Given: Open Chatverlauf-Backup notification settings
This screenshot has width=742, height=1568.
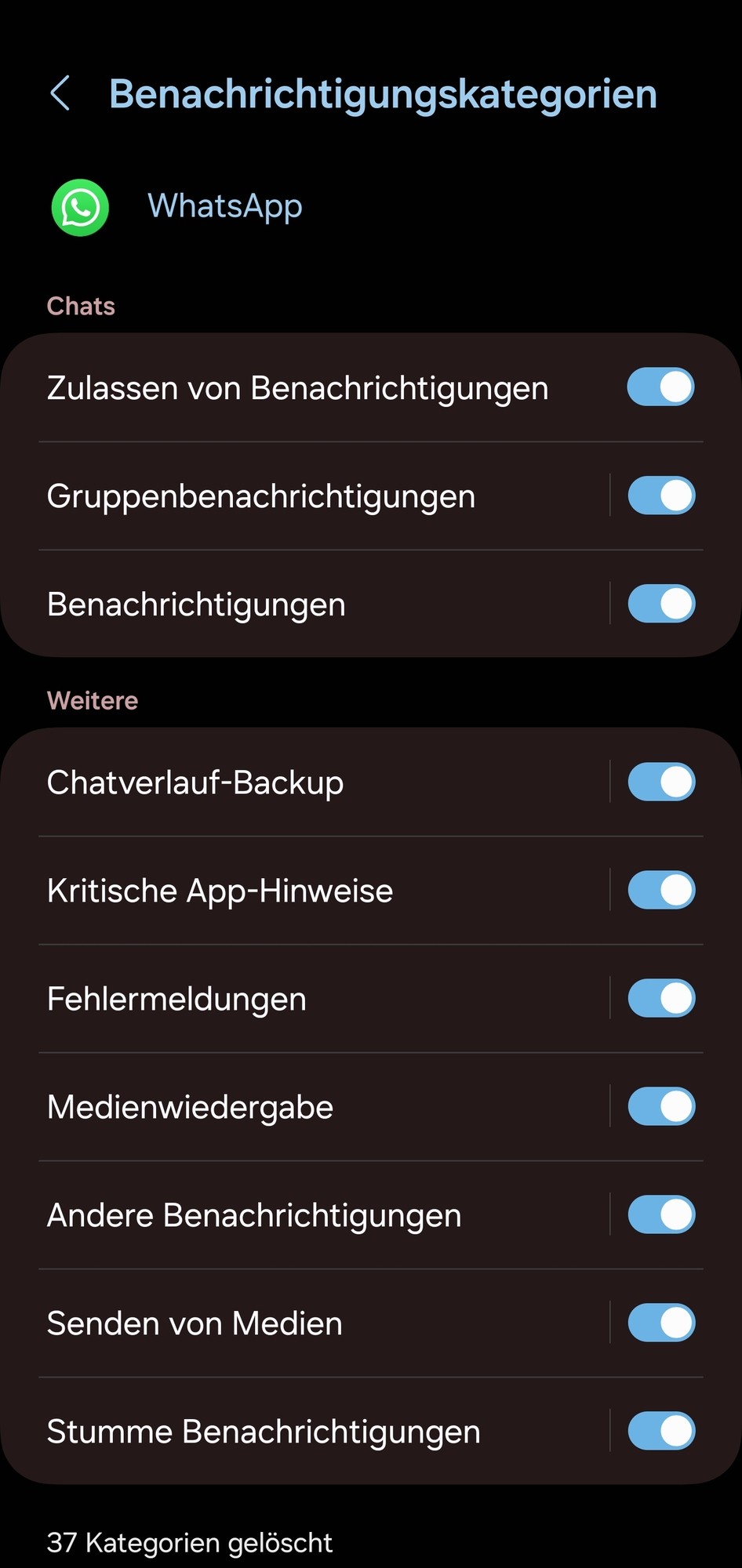Looking at the screenshot, I should [195, 782].
